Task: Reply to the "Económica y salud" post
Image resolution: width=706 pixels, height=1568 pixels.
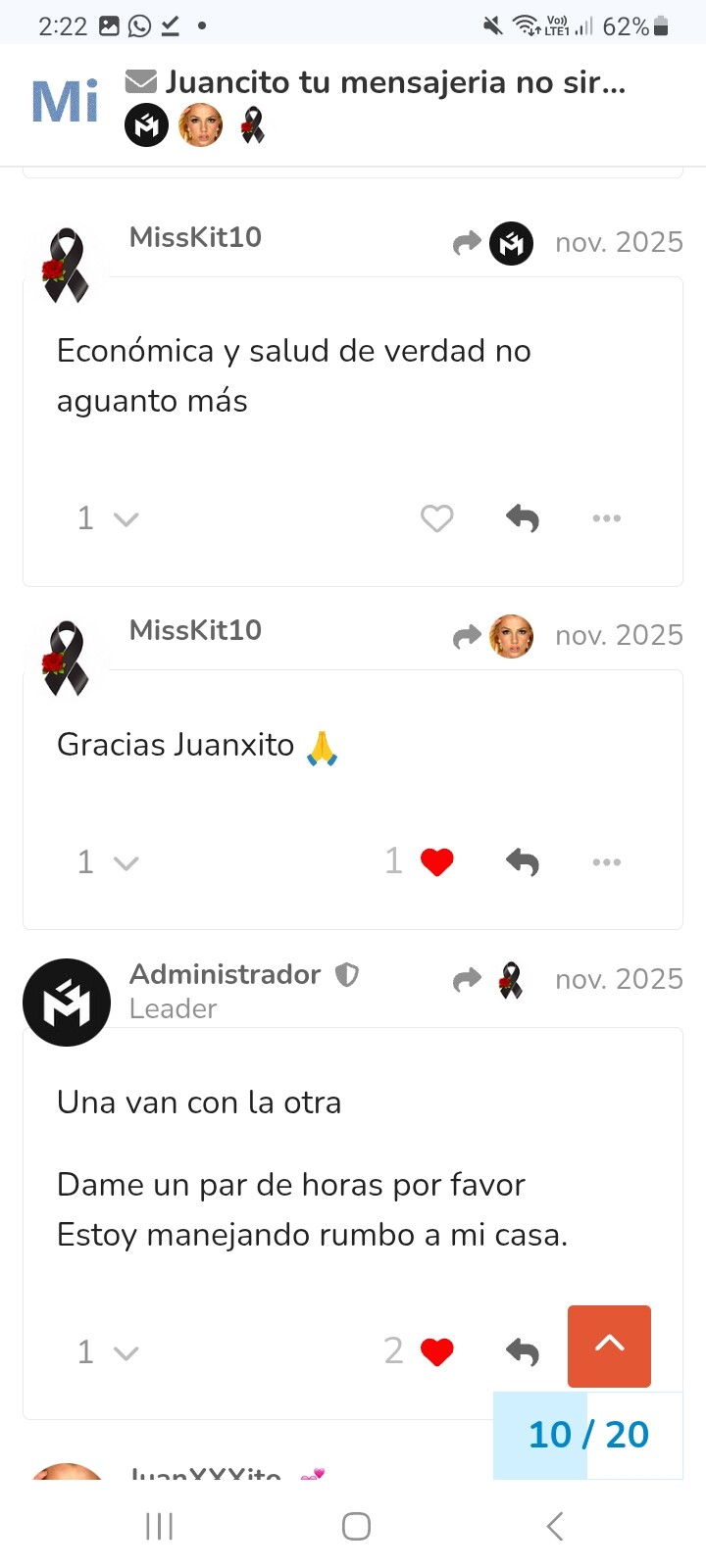Action: pos(523,518)
